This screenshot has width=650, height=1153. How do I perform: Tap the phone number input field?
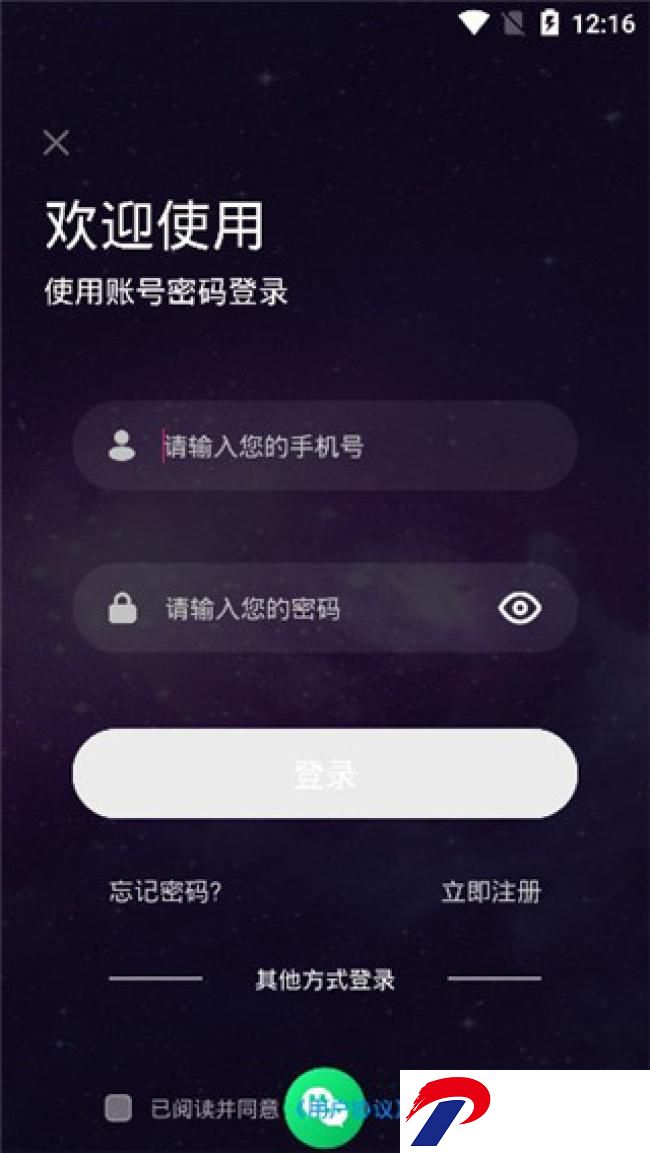click(x=340, y=446)
